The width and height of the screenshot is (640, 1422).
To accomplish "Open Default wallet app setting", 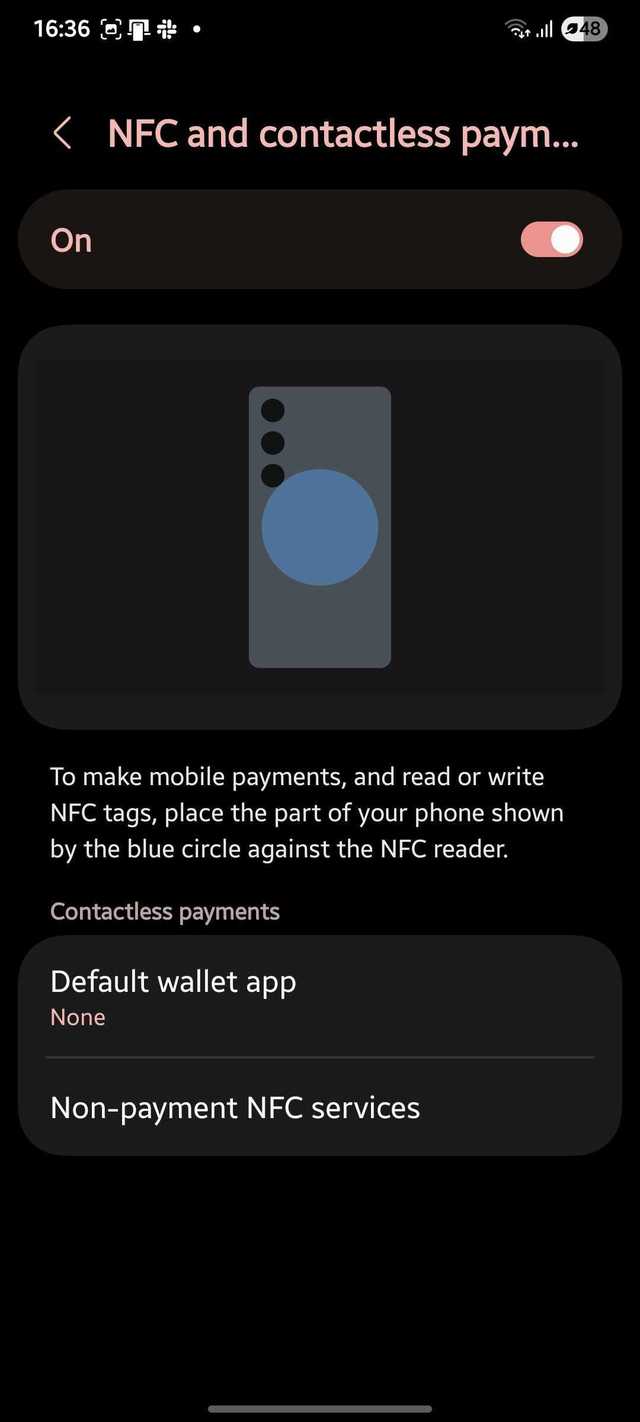I will [x=320, y=997].
